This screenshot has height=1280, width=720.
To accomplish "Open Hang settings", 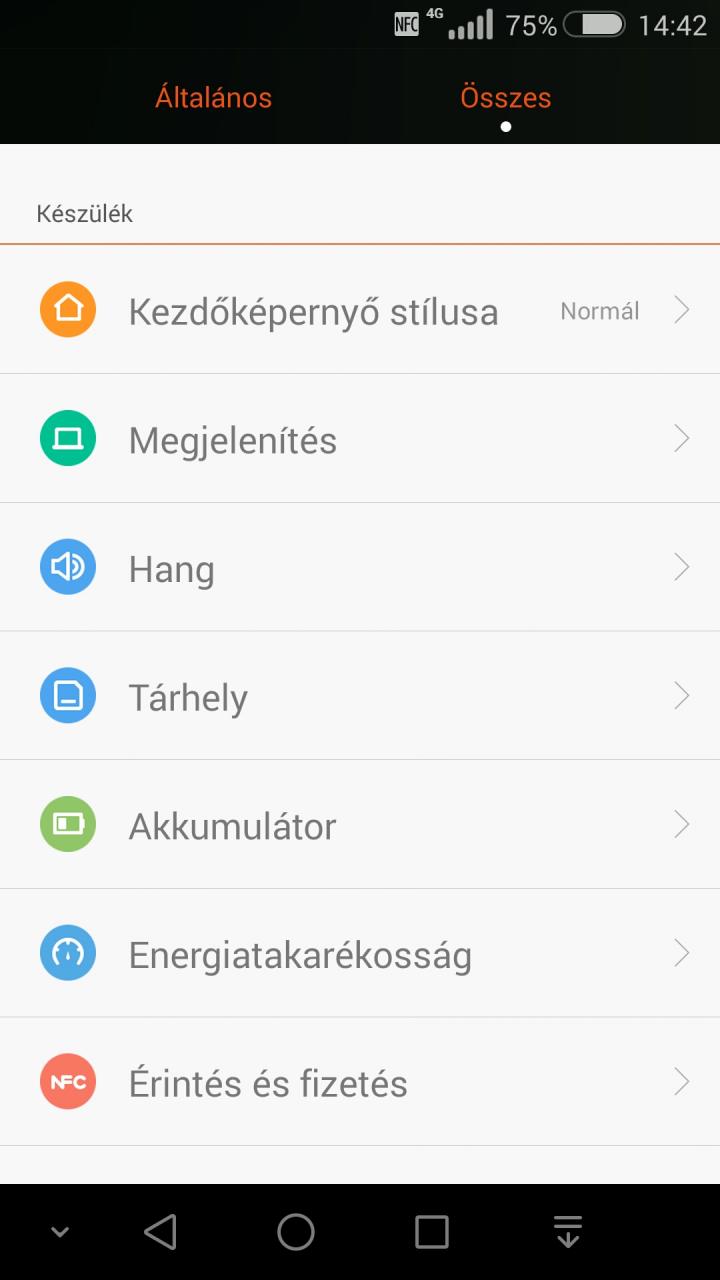I will 360,567.
